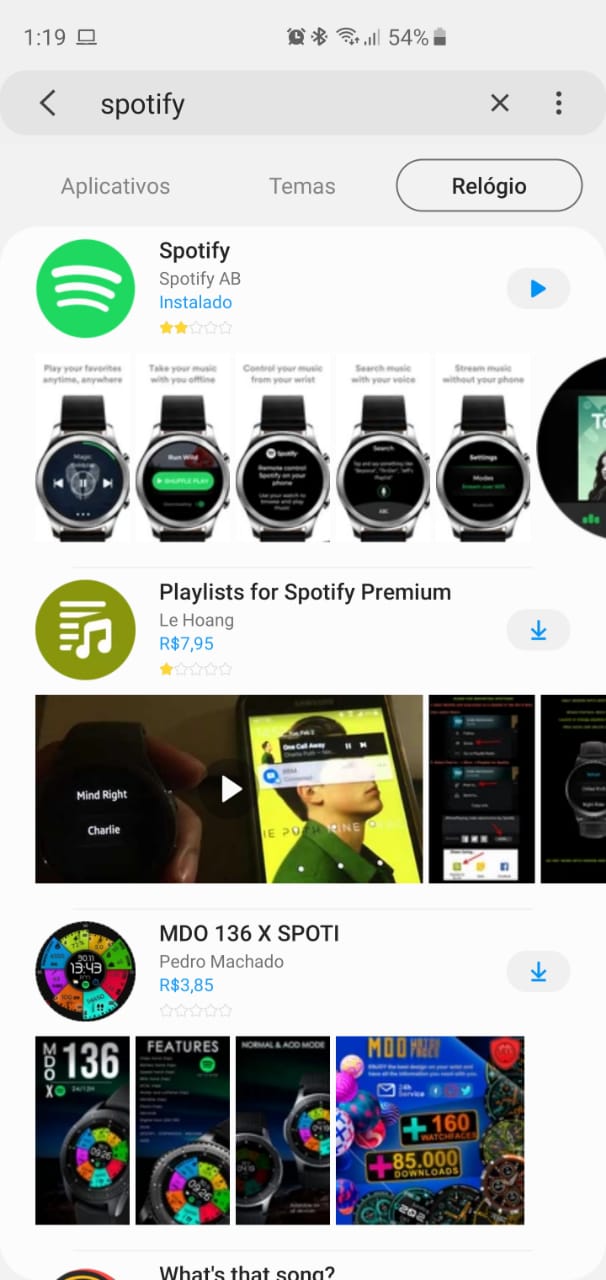View the MDO 136 FEATURES screenshot
Viewport: 606px width, 1280px height.
183,1130
